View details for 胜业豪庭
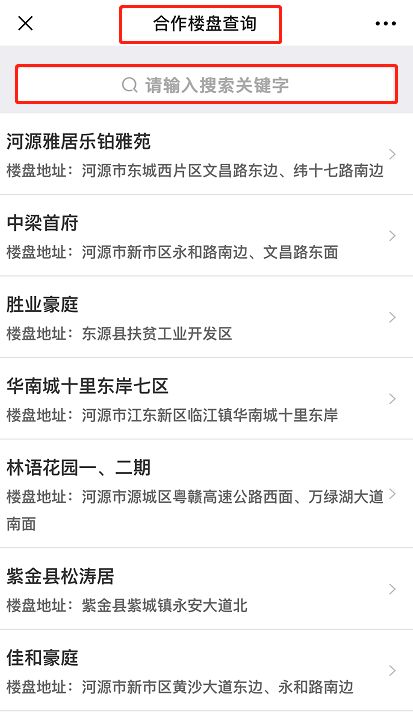 click(x=206, y=317)
